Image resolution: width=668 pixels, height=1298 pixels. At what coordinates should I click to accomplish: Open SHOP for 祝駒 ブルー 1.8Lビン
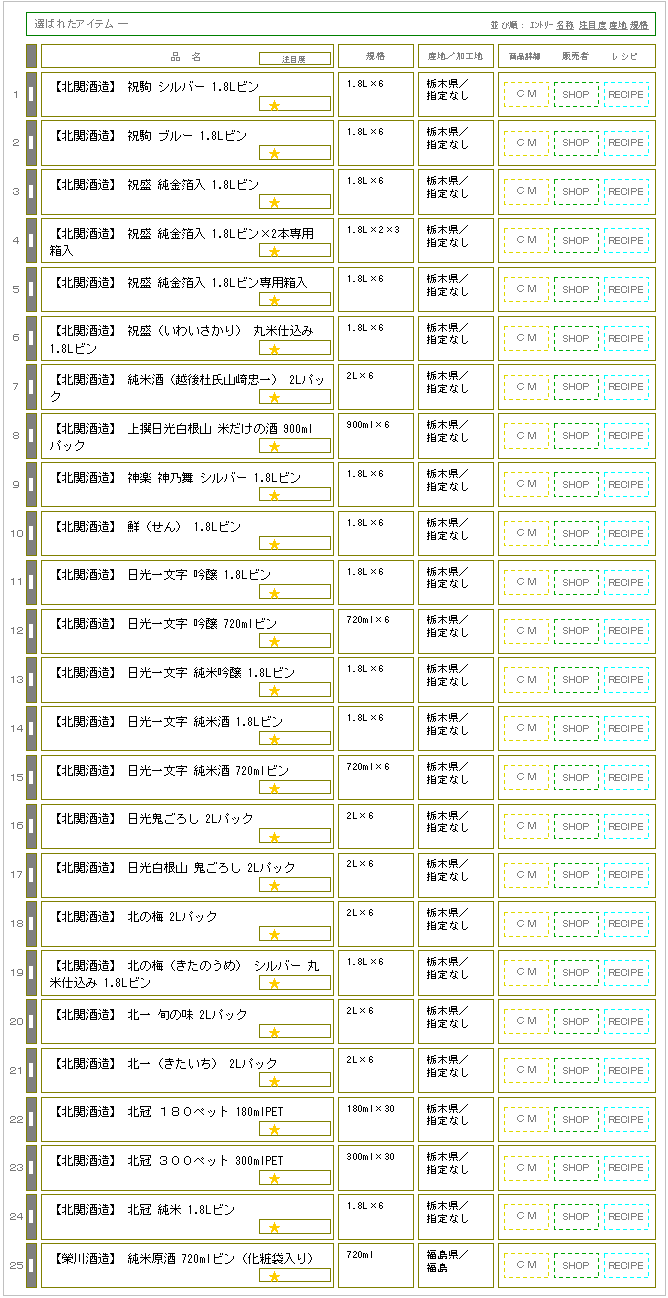pos(576,143)
